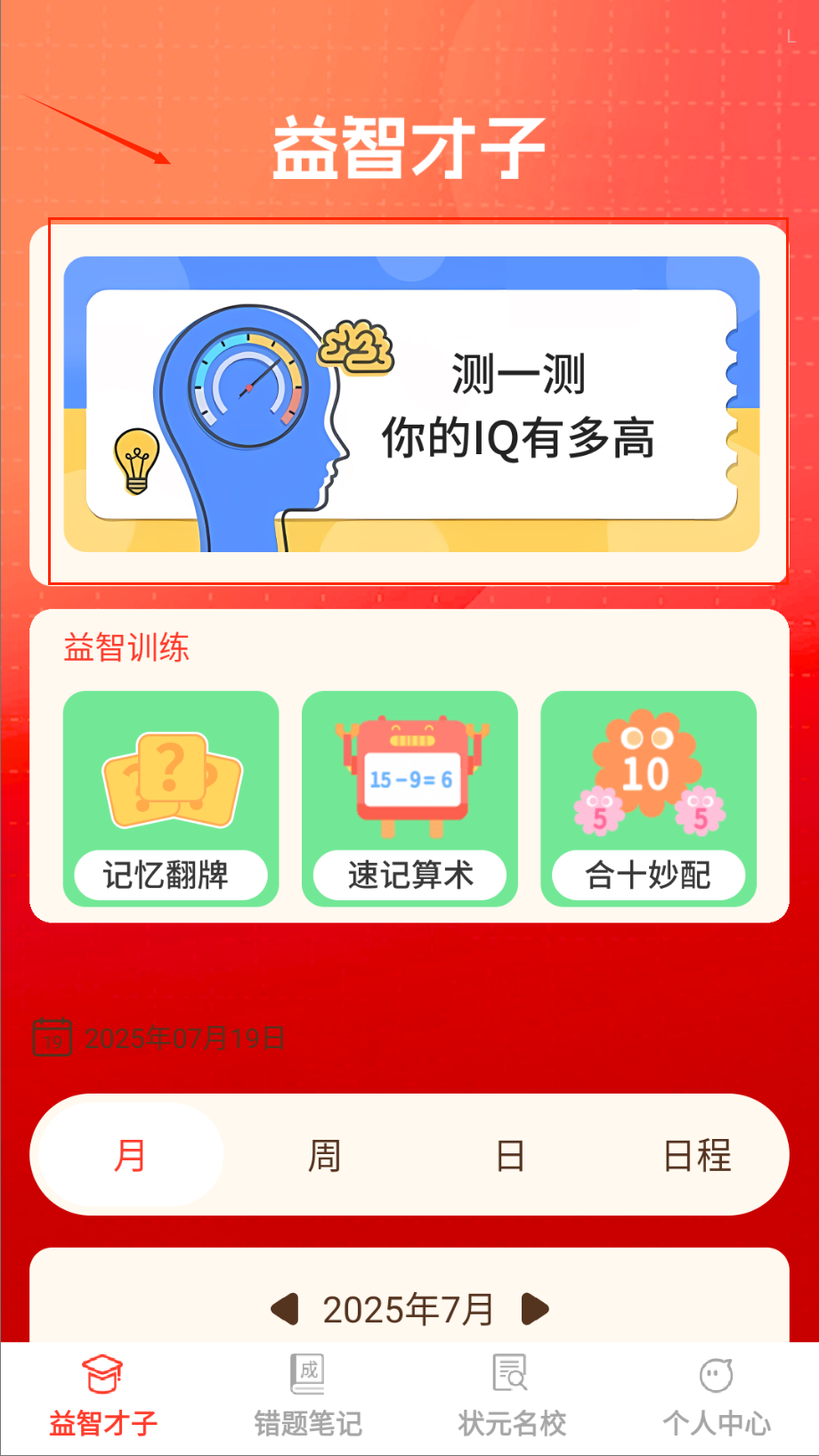Open the 速记算术 training game
The height and width of the screenshot is (1456, 819).
[409, 799]
